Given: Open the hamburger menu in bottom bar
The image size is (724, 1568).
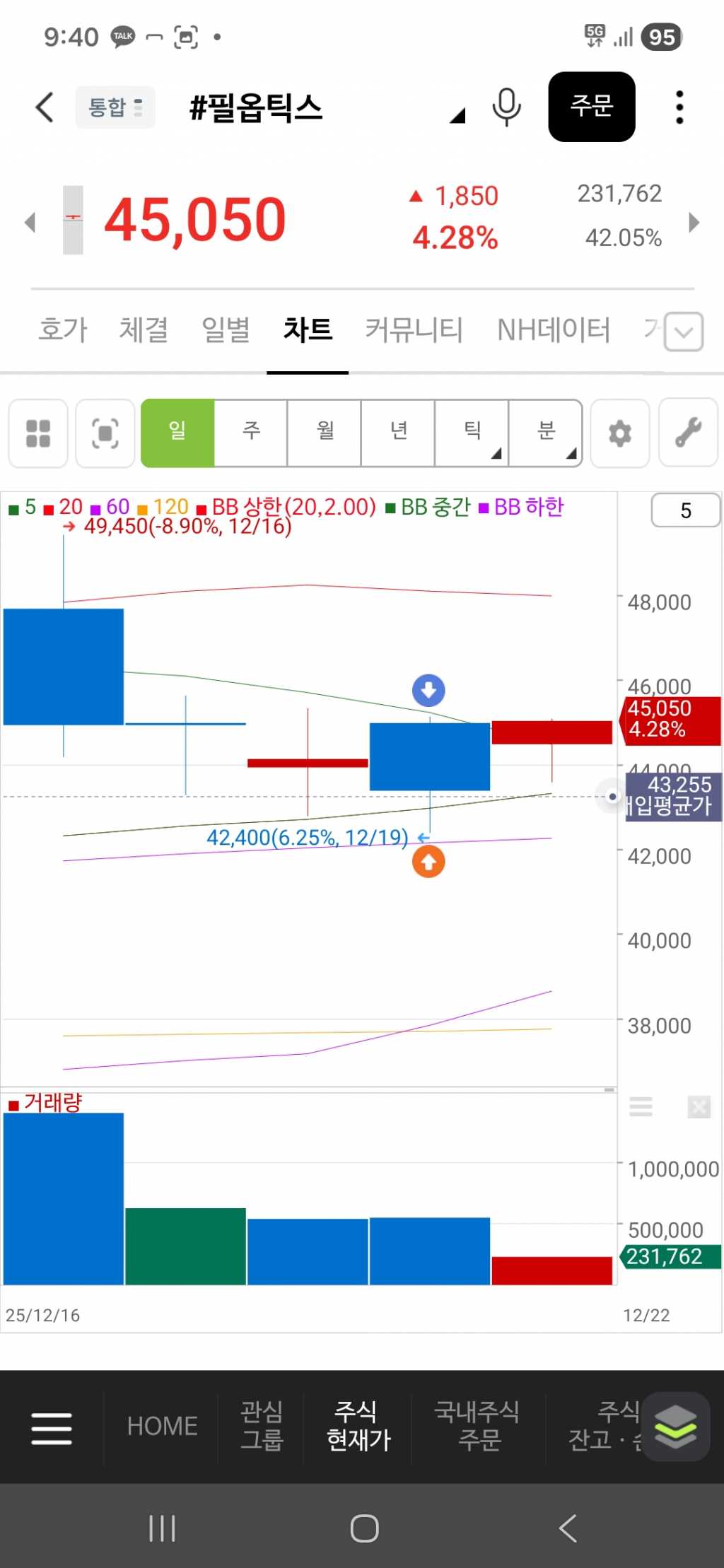Looking at the screenshot, I should coord(52,1428).
